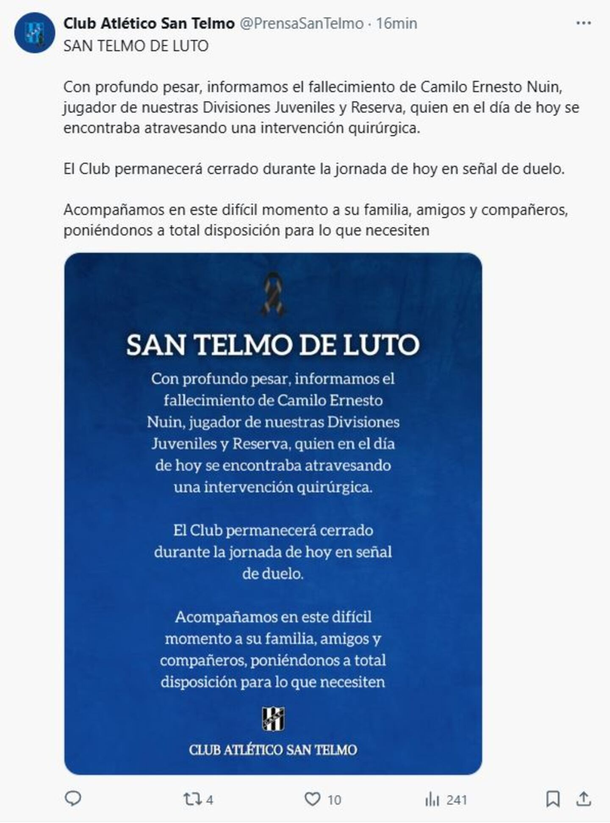Share the San Telmo post
This screenshot has width=610, height=823.
coord(582,799)
